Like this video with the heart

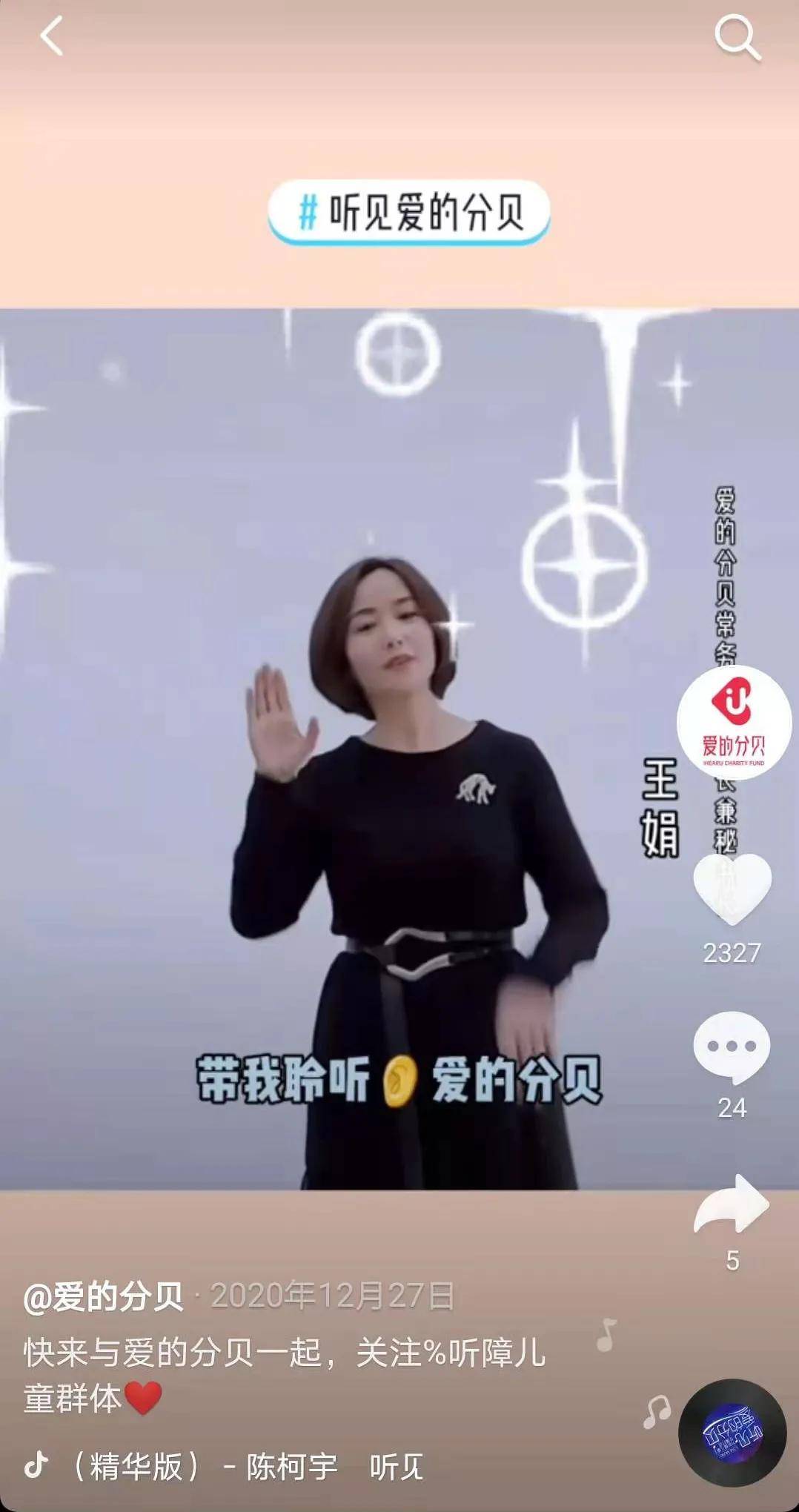[x=732, y=889]
